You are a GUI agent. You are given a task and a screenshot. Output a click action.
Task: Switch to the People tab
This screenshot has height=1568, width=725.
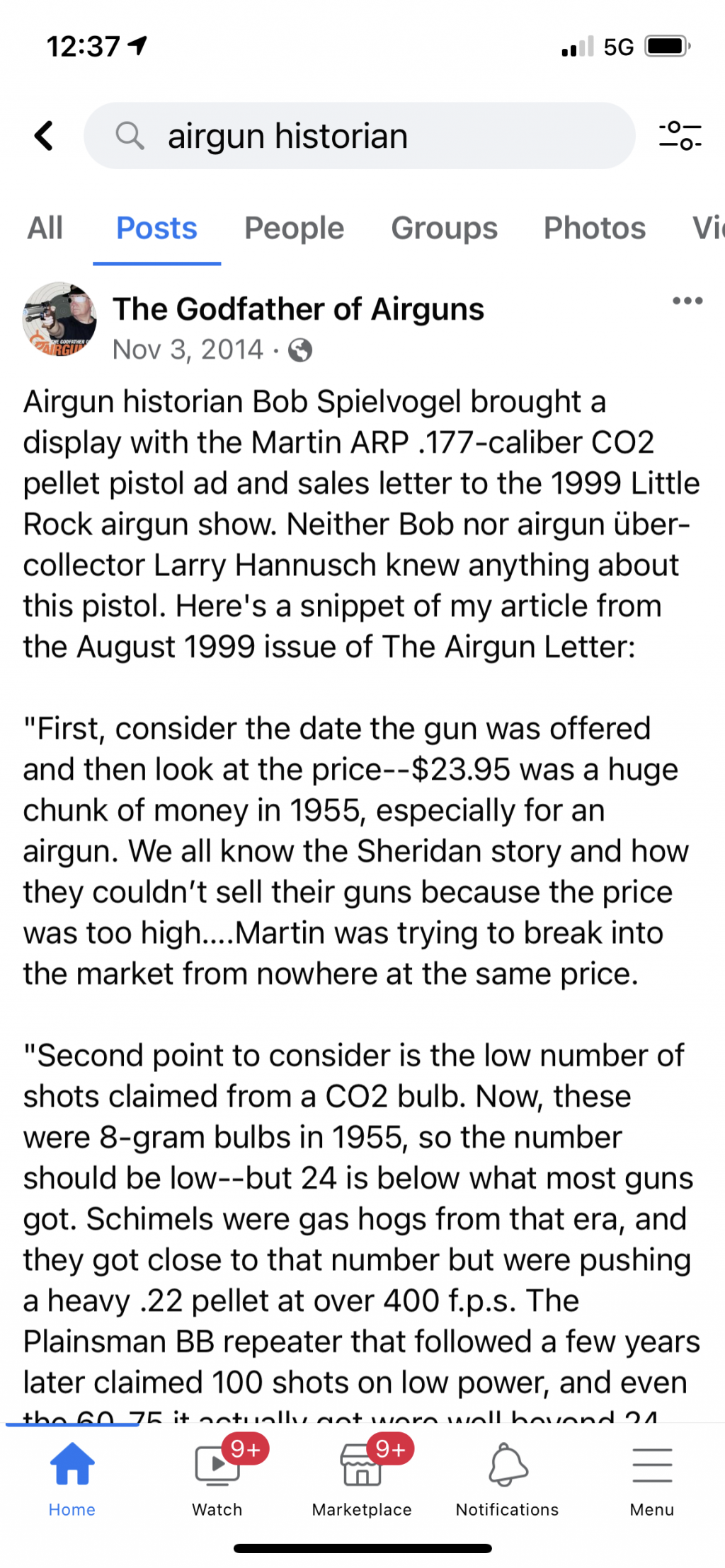click(294, 229)
